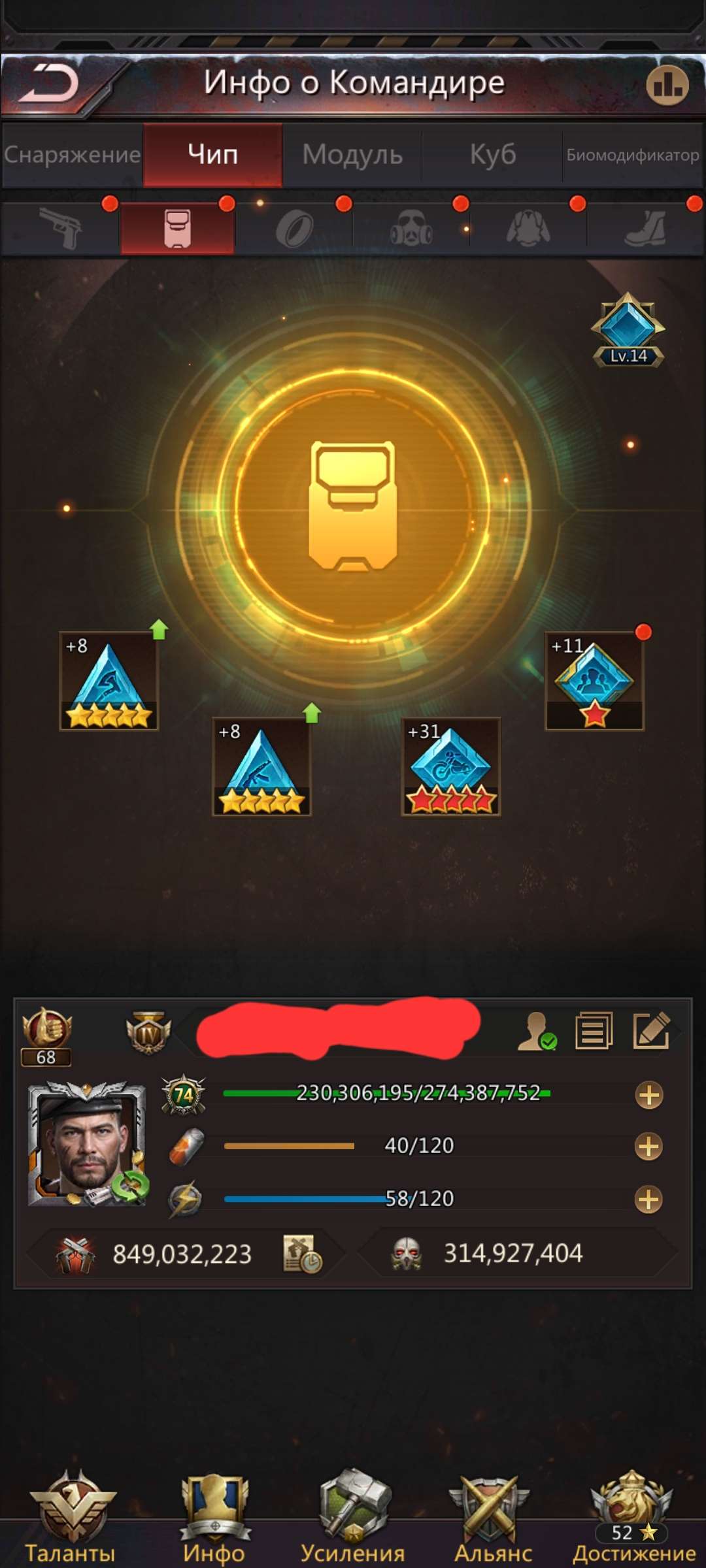The height and width of the screenshot is (1568, 706).
Task: Switch to the Модуль tab
Action: (x=352, y=155)
